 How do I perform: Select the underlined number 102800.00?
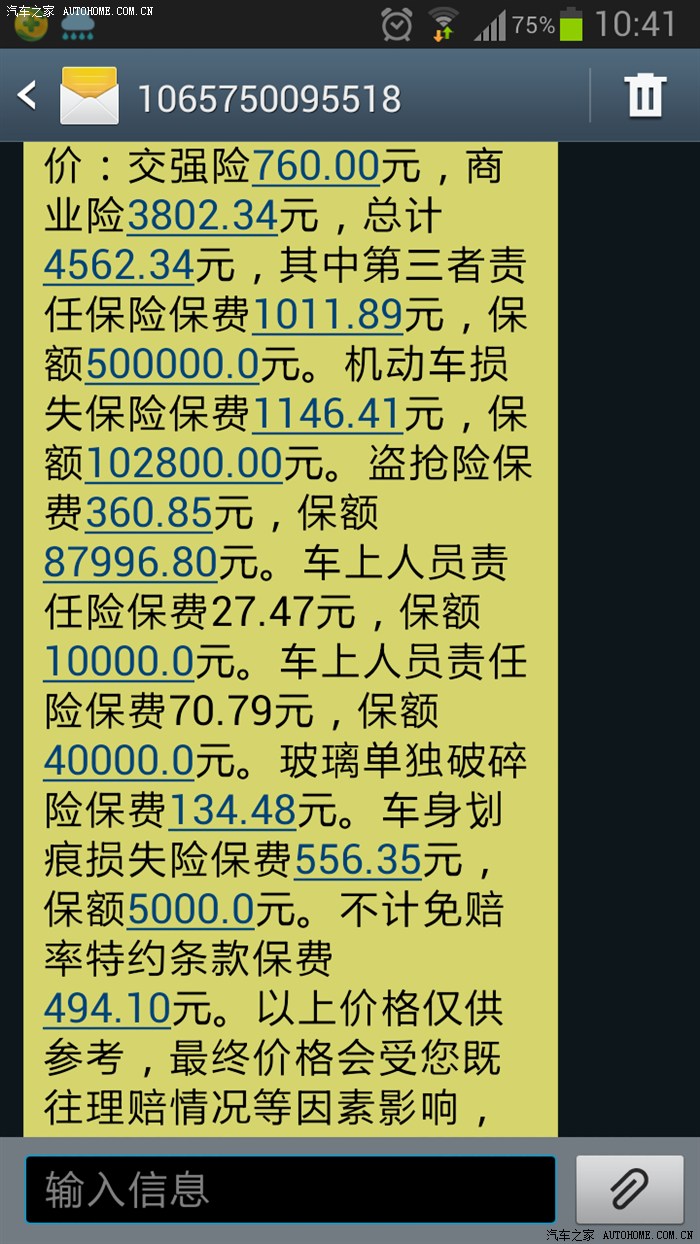(184, 464)
